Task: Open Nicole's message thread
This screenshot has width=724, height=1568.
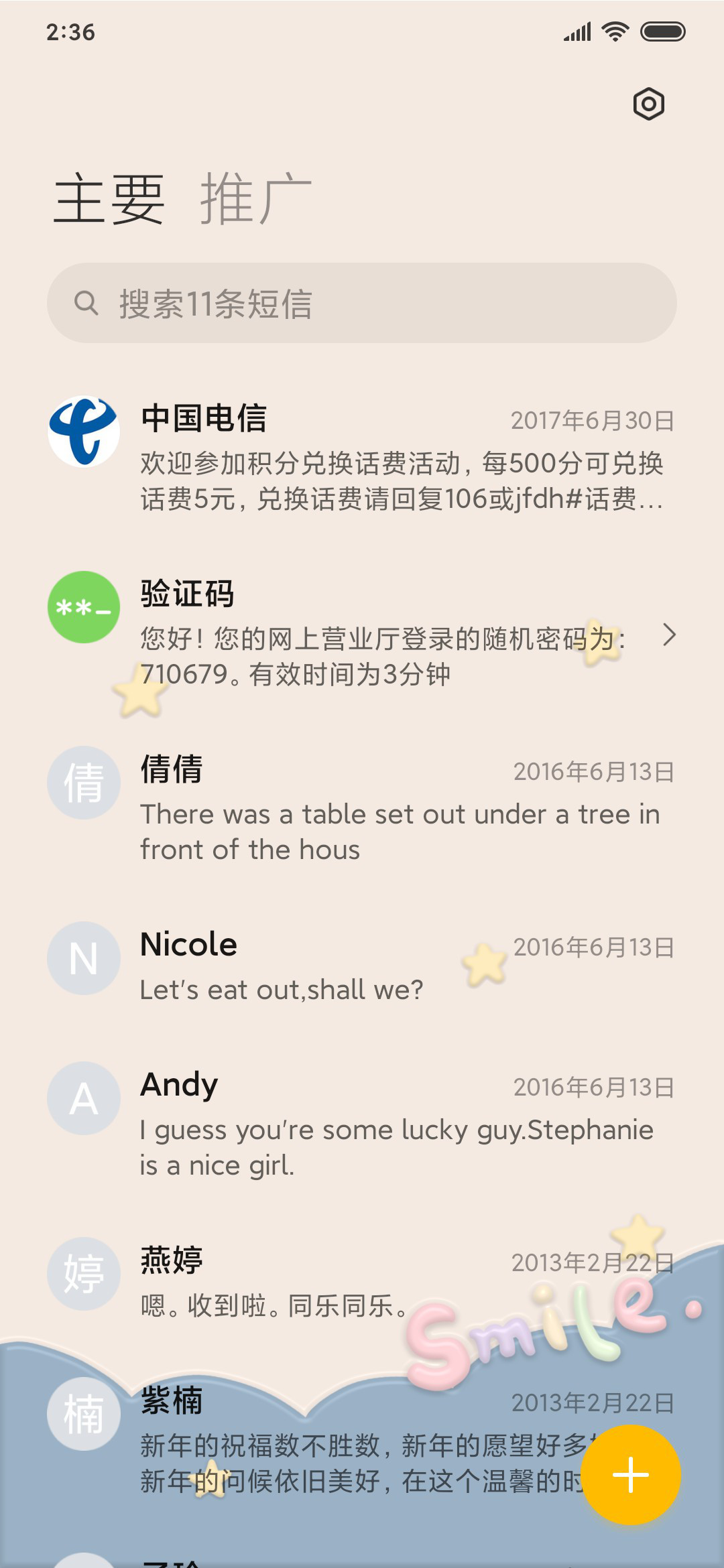Action: click(x=362, y=966)
